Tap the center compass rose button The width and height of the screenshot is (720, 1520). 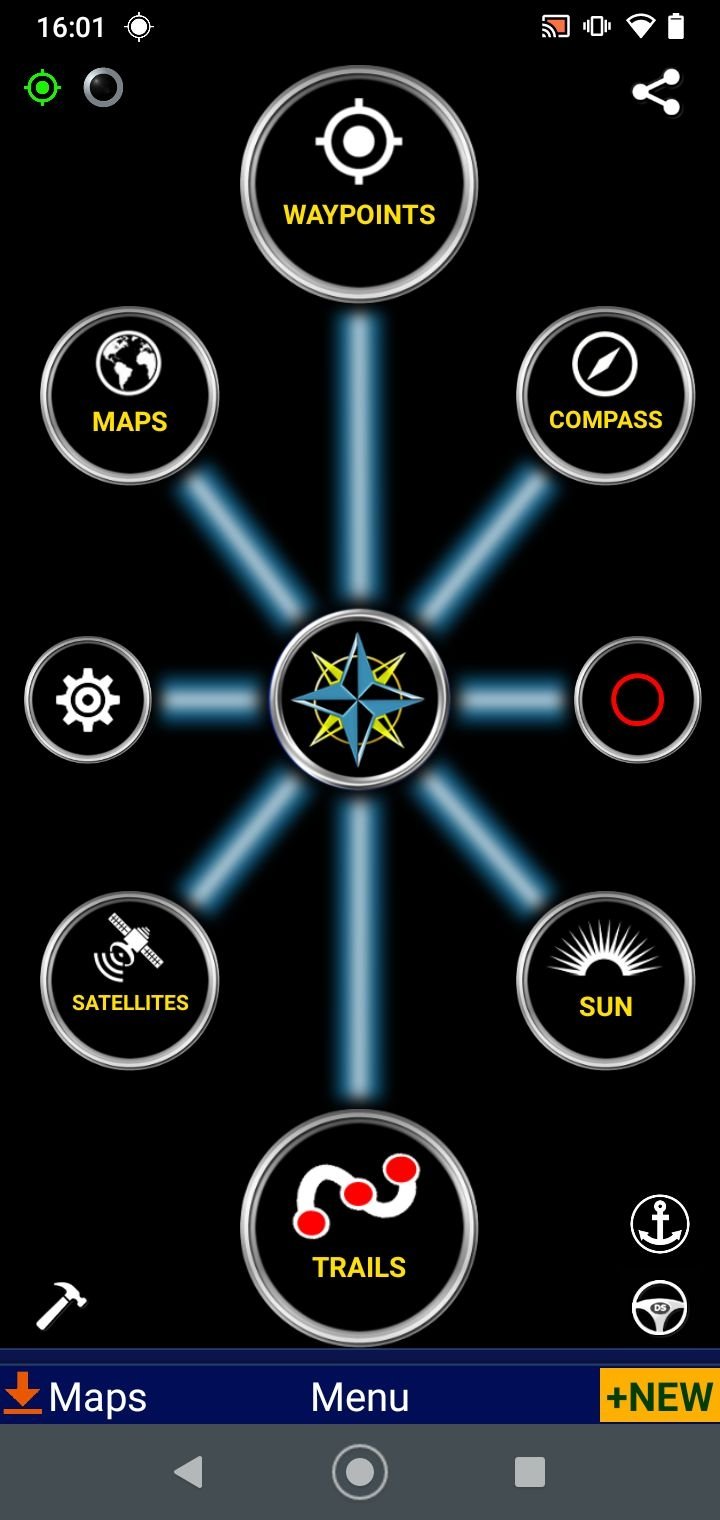coord(359,700)
